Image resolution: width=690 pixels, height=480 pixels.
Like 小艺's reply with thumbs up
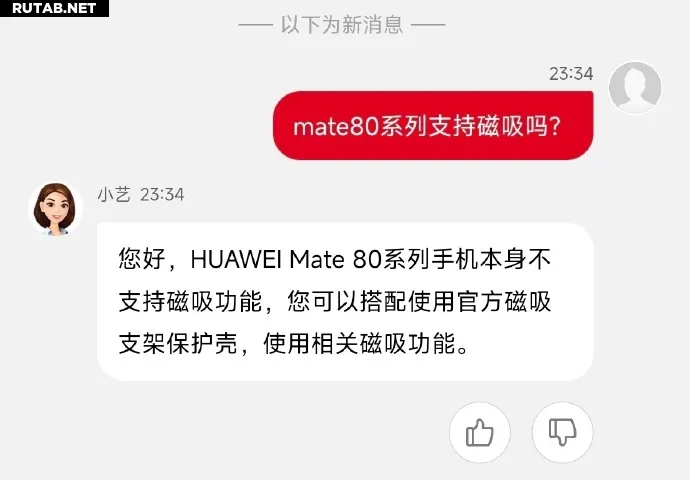click(x=480, y=433)
